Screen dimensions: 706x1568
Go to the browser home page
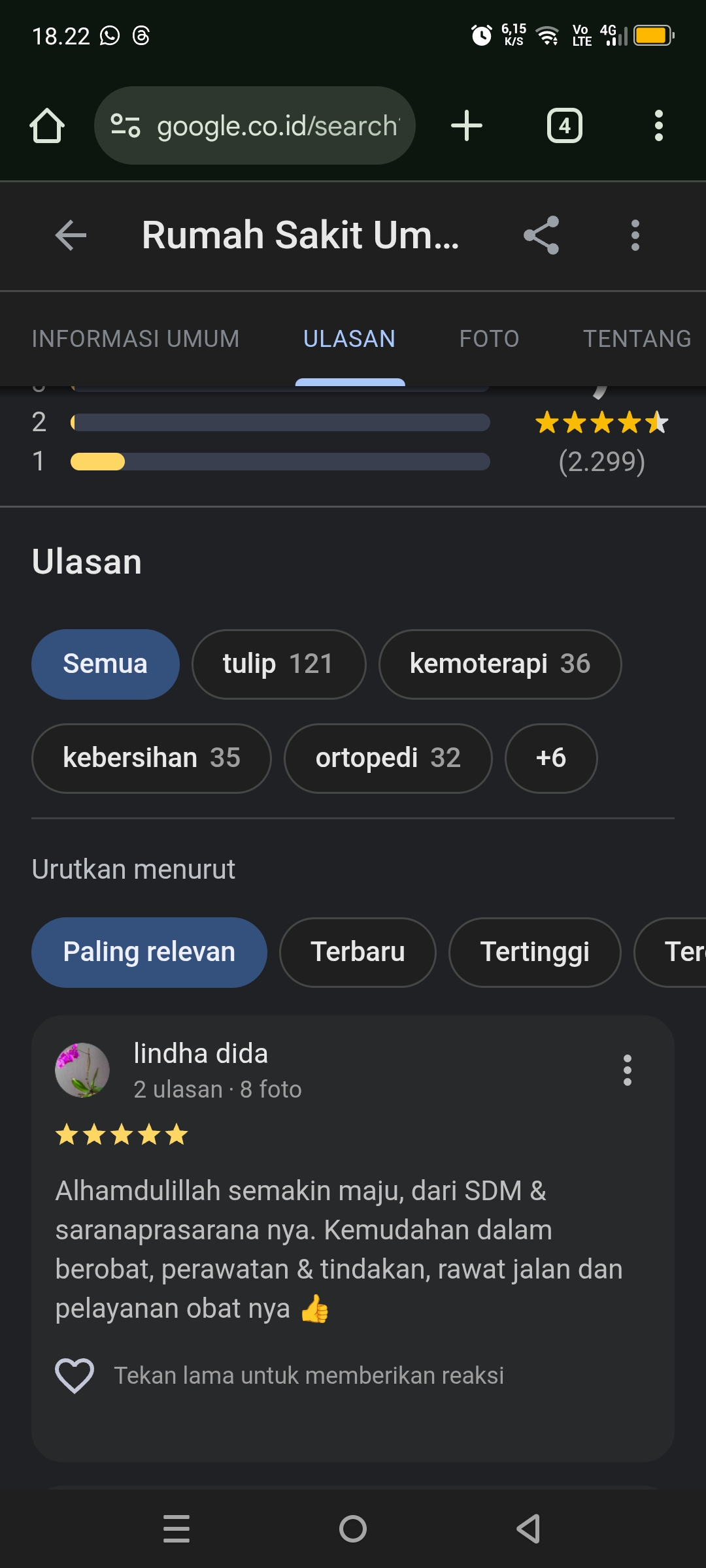[47, 125]
